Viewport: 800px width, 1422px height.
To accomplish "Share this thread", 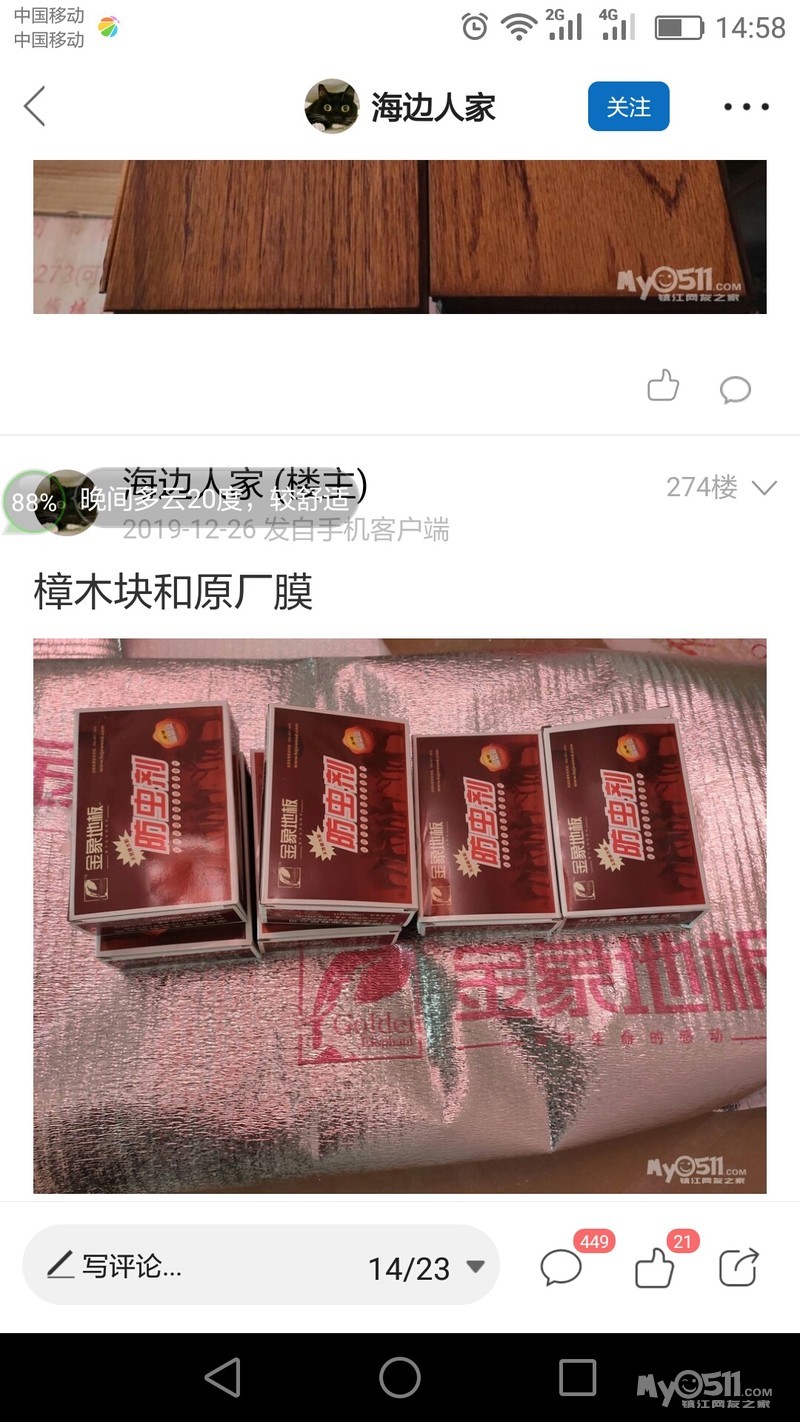I will [x=739, y=1268].
